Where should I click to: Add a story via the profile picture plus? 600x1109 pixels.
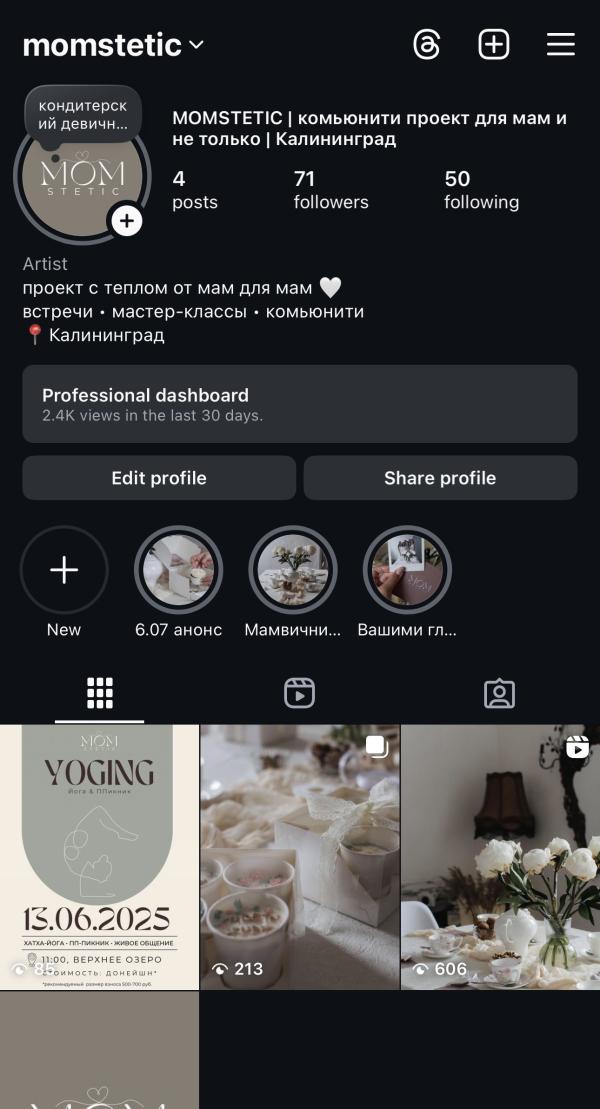(127, 221)
